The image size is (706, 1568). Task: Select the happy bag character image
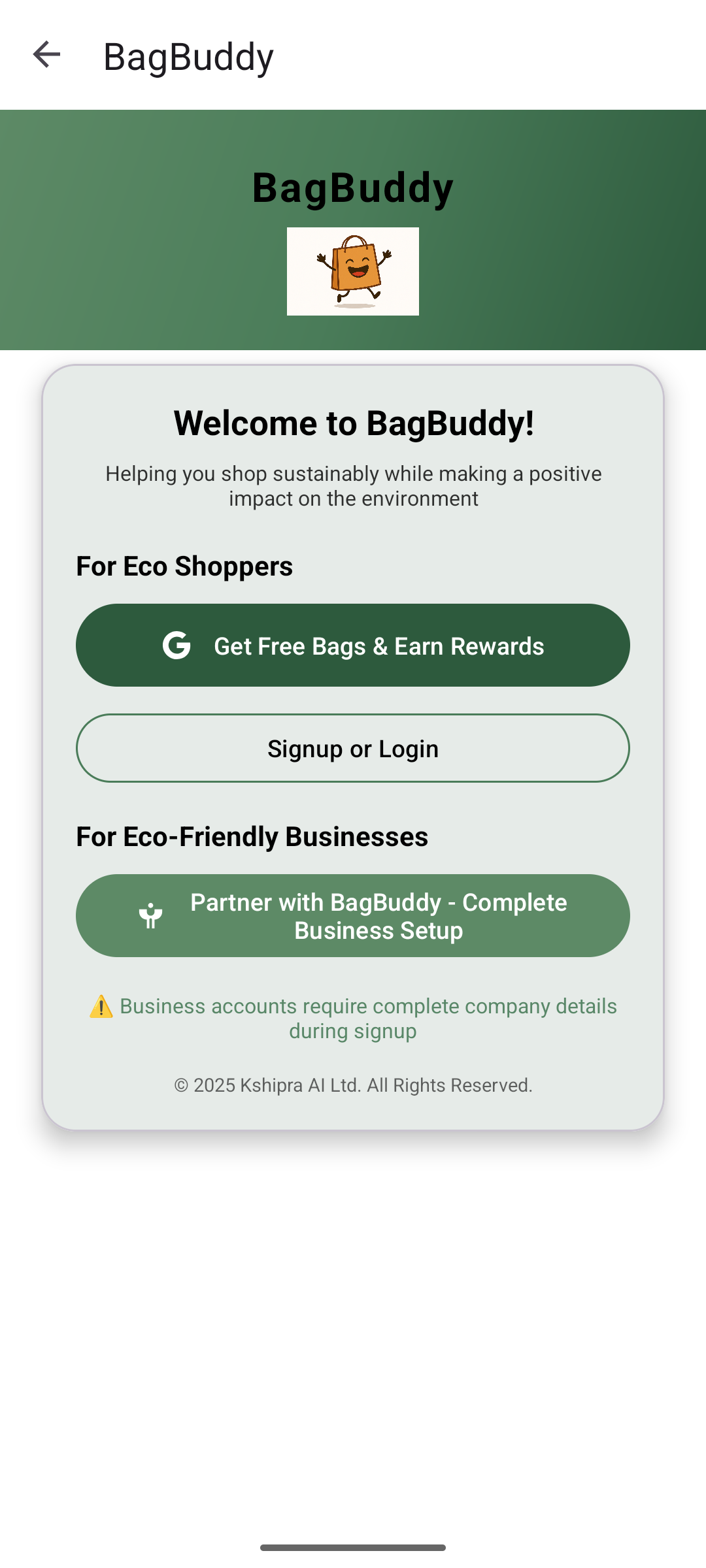click(353, 272)
